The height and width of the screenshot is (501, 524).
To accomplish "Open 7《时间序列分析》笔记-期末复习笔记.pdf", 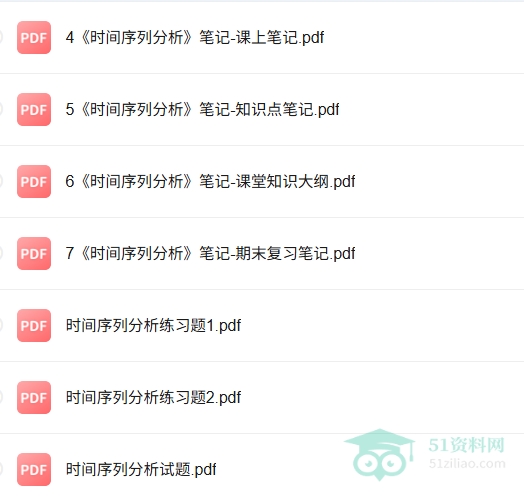I will coord(210,253).
